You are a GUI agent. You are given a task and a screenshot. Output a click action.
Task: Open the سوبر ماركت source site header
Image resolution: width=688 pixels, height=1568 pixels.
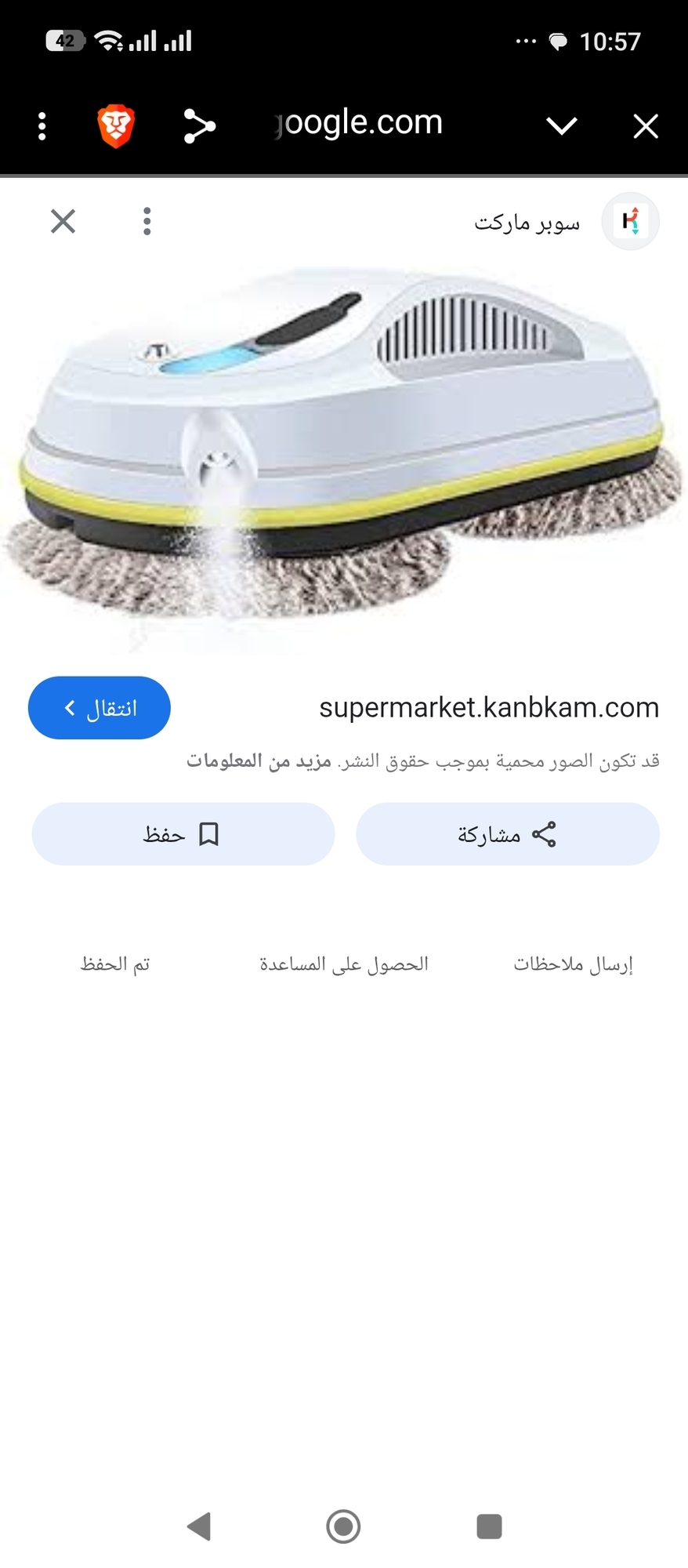point(566,223)
